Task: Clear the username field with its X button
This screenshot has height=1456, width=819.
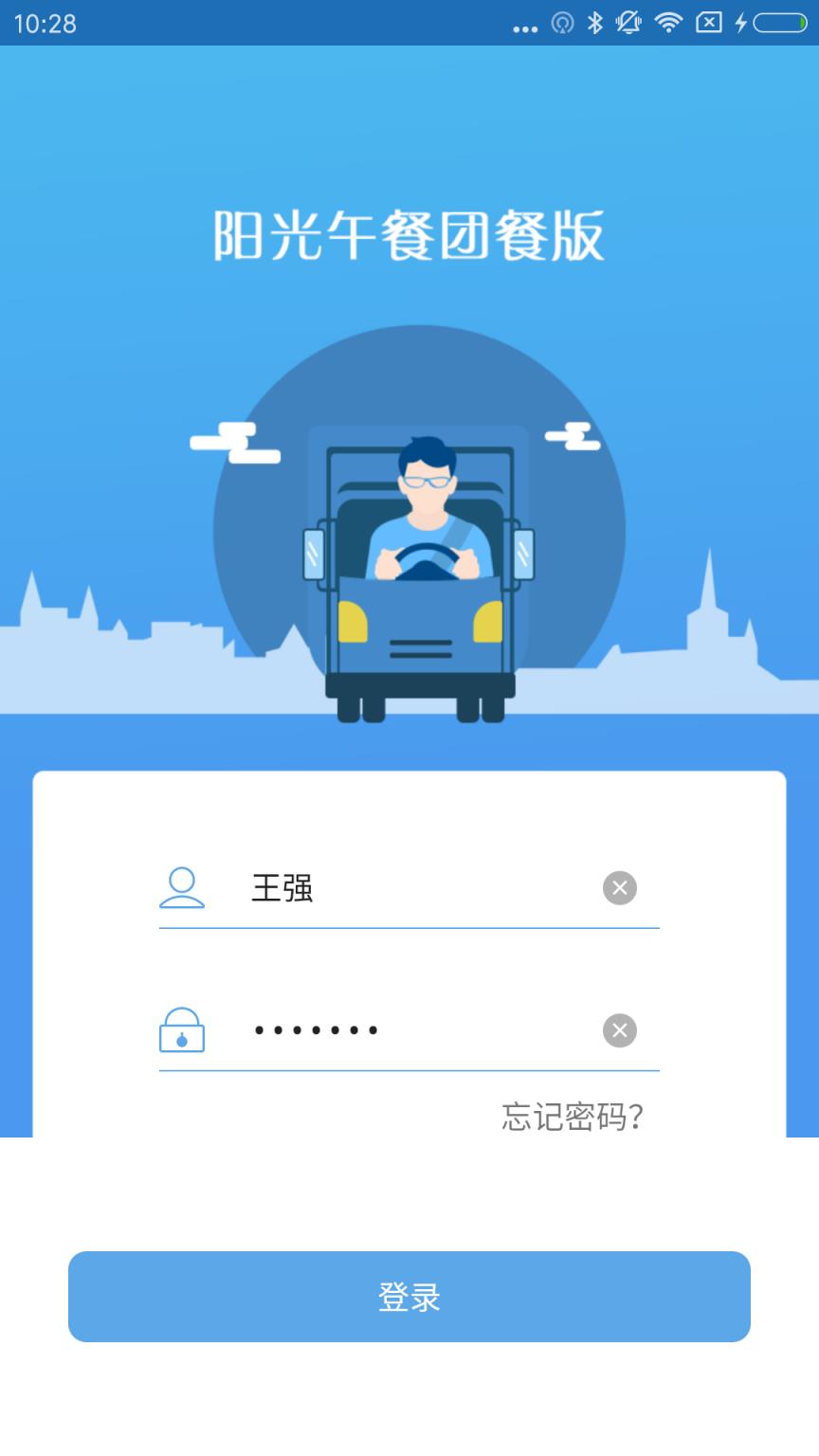Action: tap(618, 887)
